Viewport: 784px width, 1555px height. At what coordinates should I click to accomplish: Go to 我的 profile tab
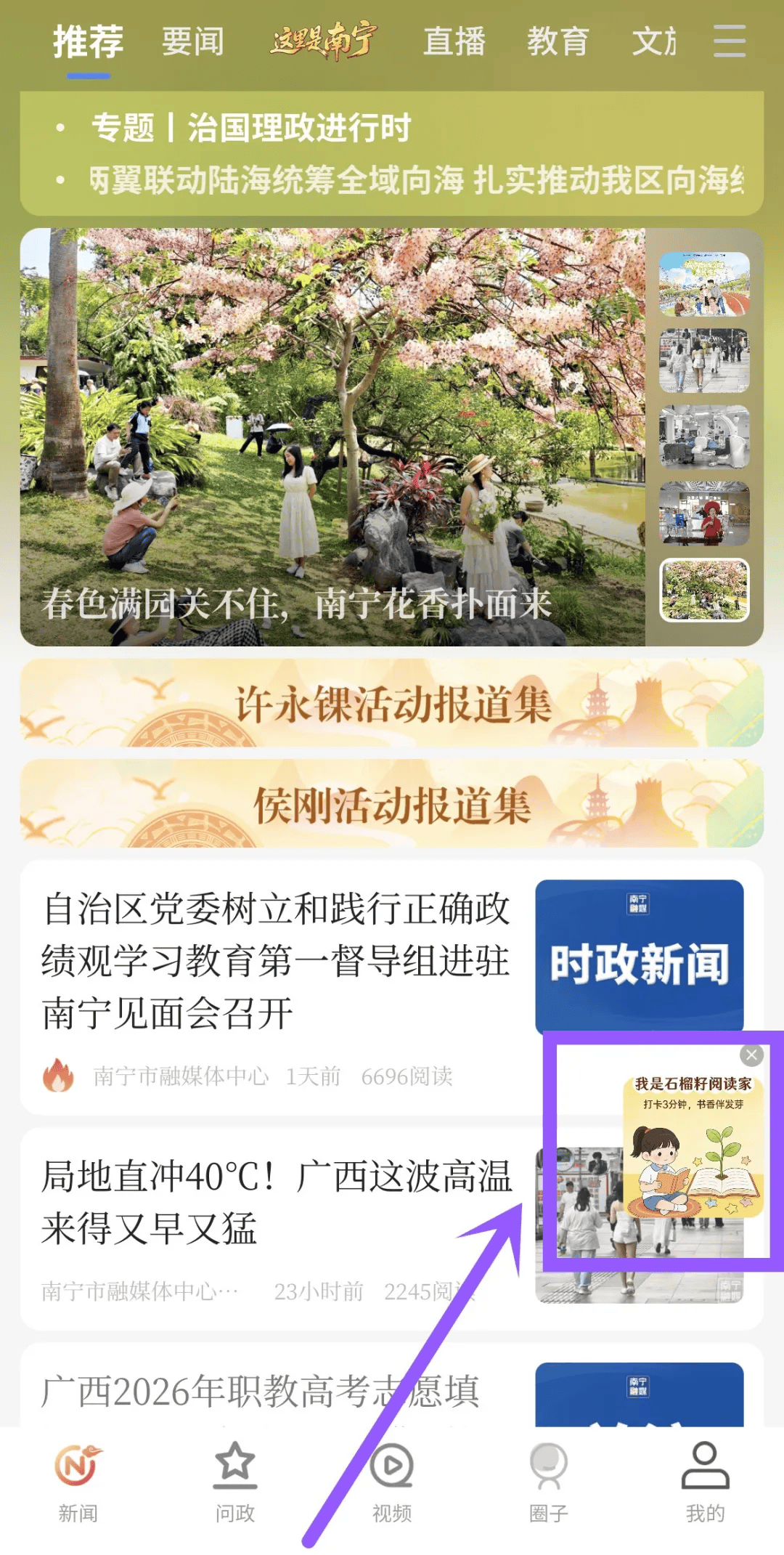[x=705, y=1482]
